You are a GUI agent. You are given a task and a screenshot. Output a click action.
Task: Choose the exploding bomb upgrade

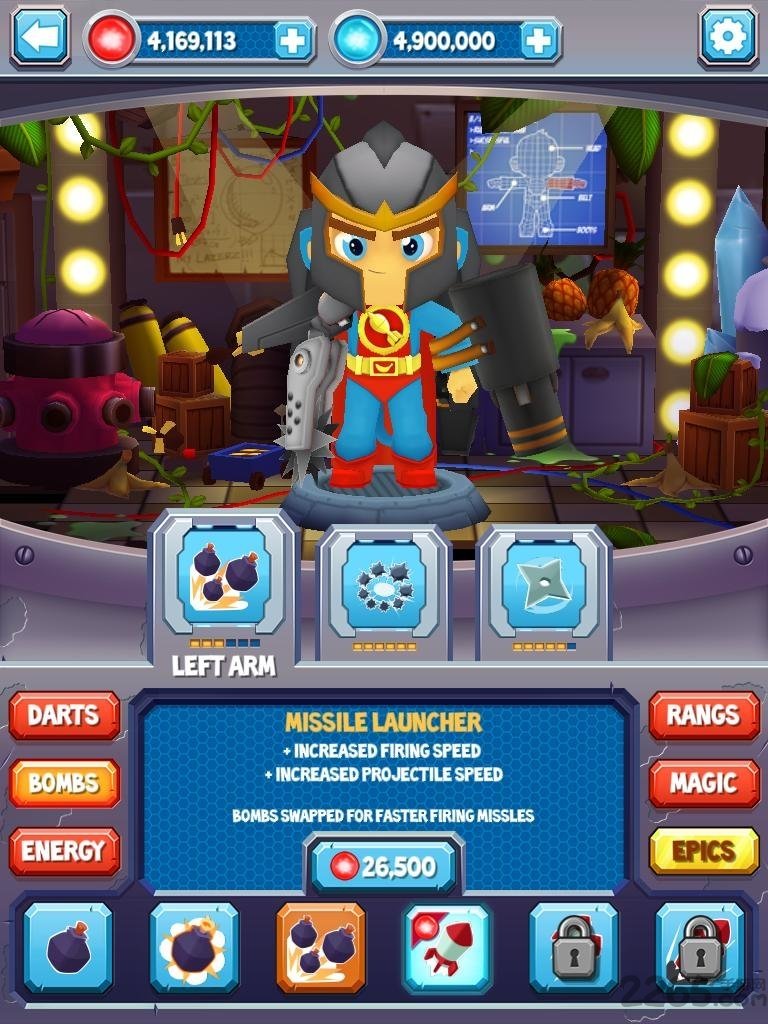[x=194, y=948]
